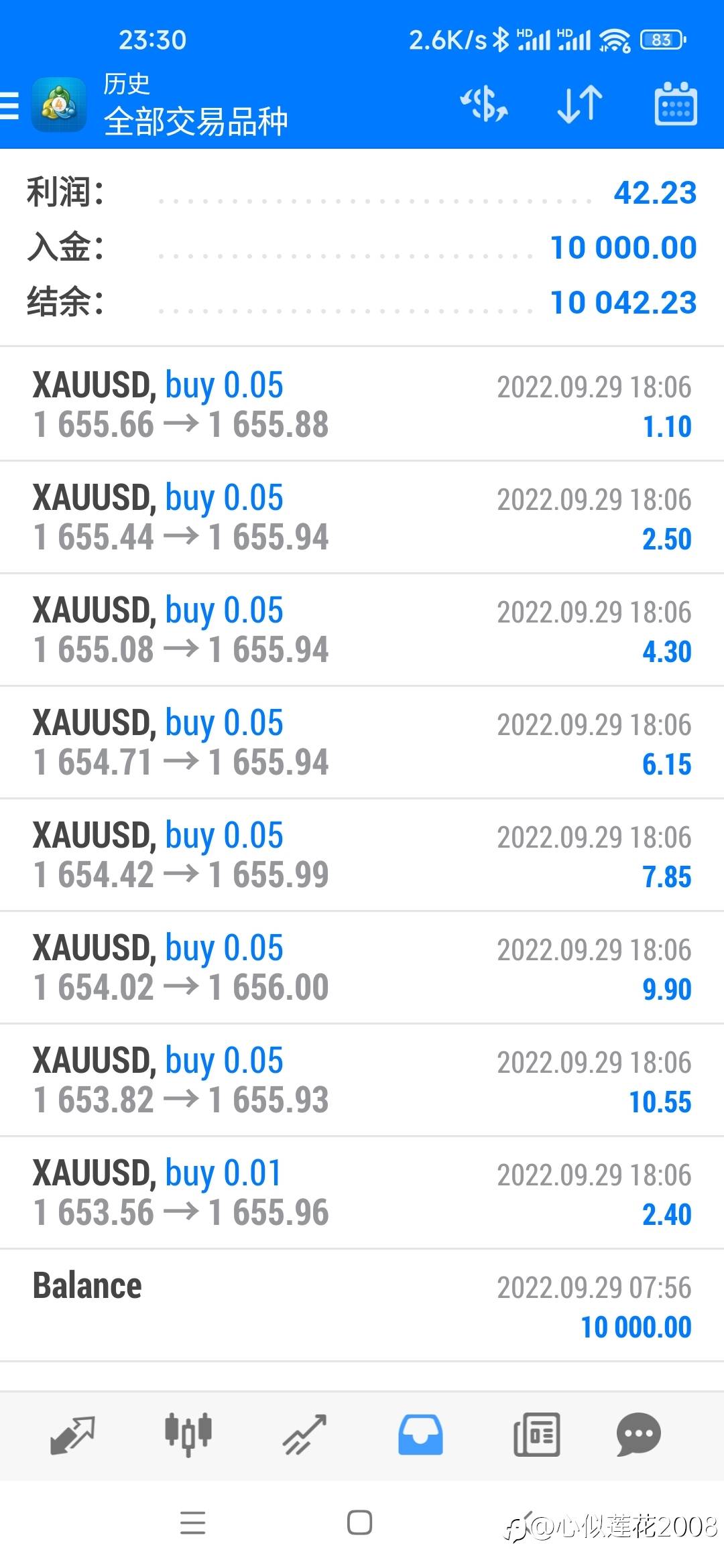Viewport: 724px width, 1568px height.
Task: Change history sort order
Action: [580, 105]
